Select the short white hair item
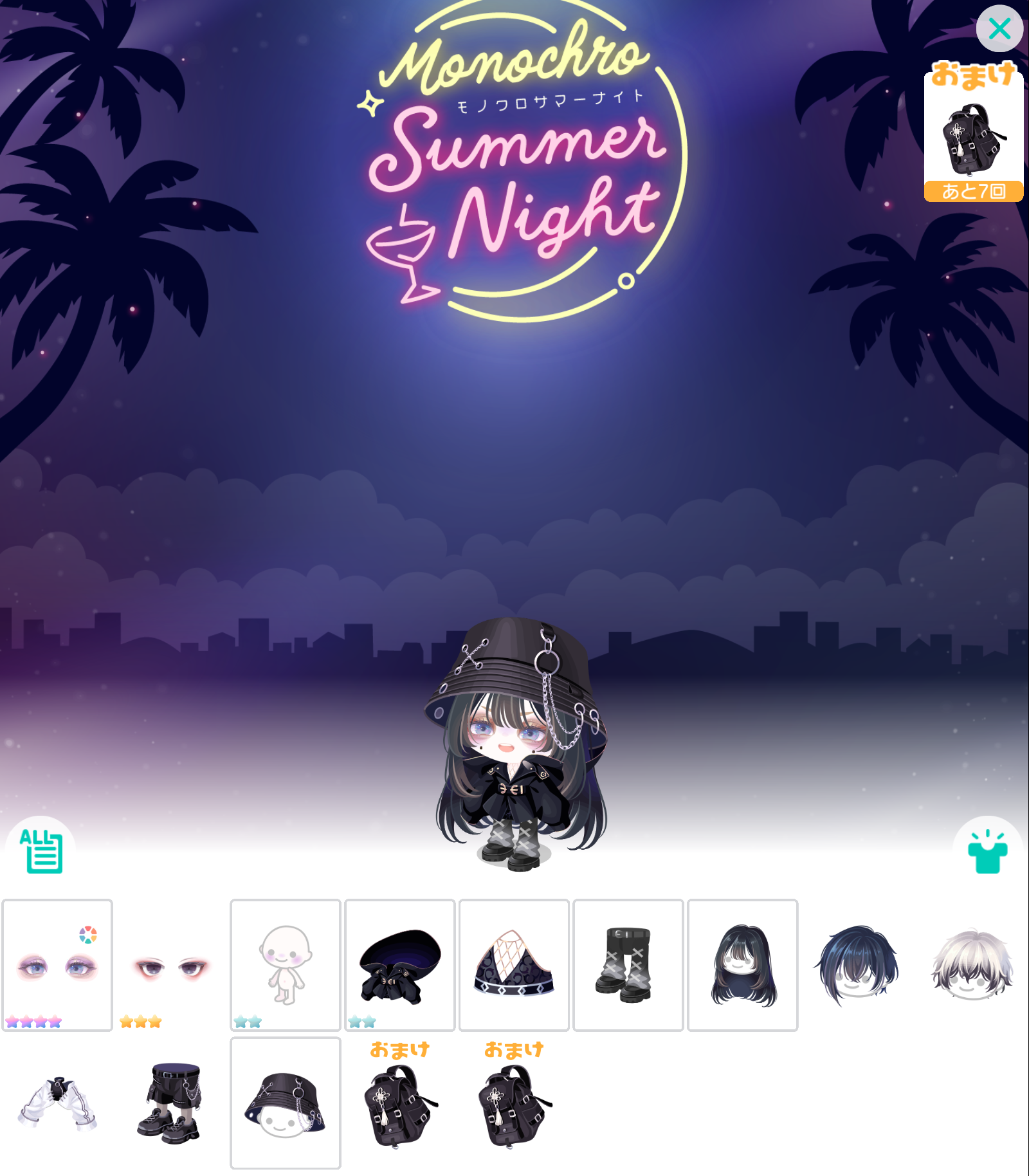The width and height of the screenshot is (1029, 1176). (x=971, y=965)
